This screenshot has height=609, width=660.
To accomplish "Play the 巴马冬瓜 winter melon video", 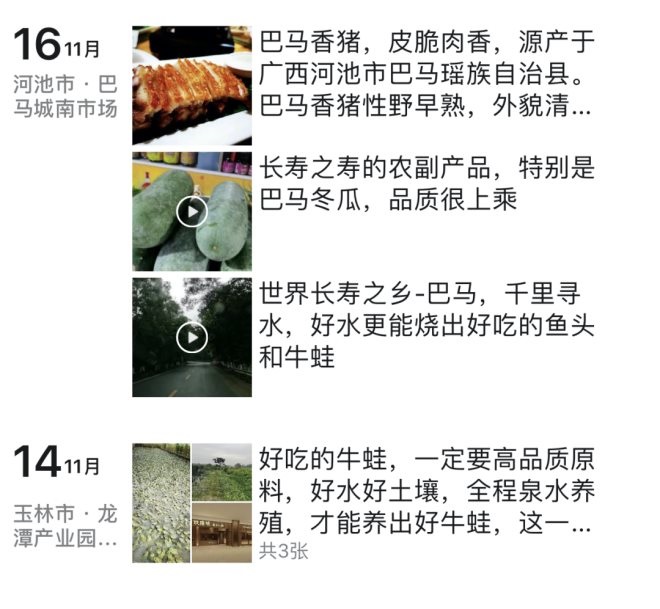I will [191, 211].
